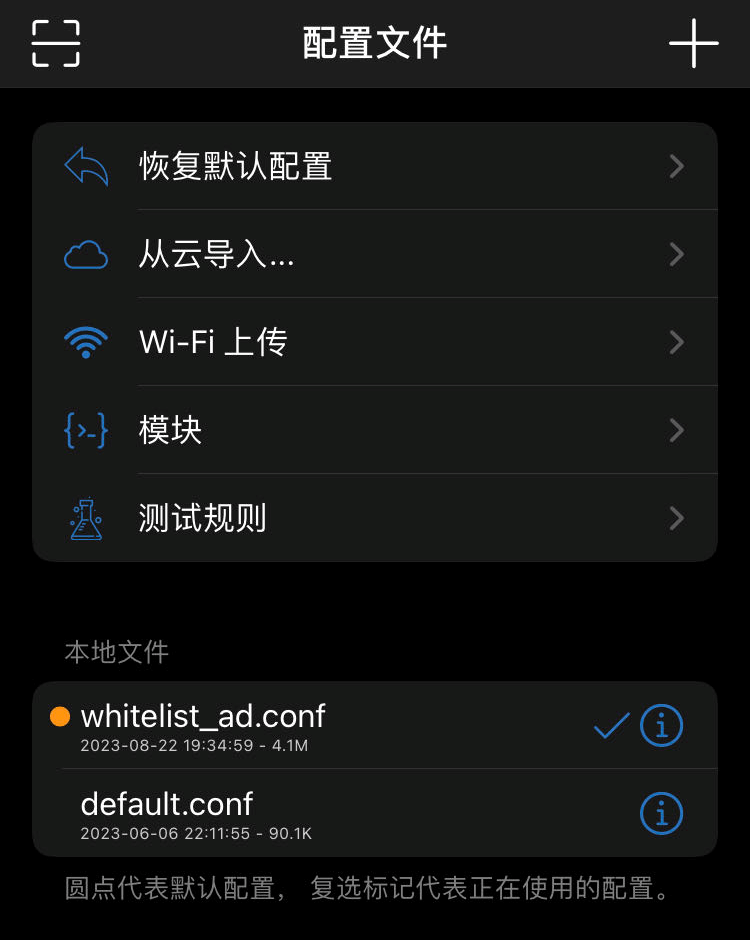Open 恢复默认配置 option
Screen dimensions: 750x940
pos(375,166)
